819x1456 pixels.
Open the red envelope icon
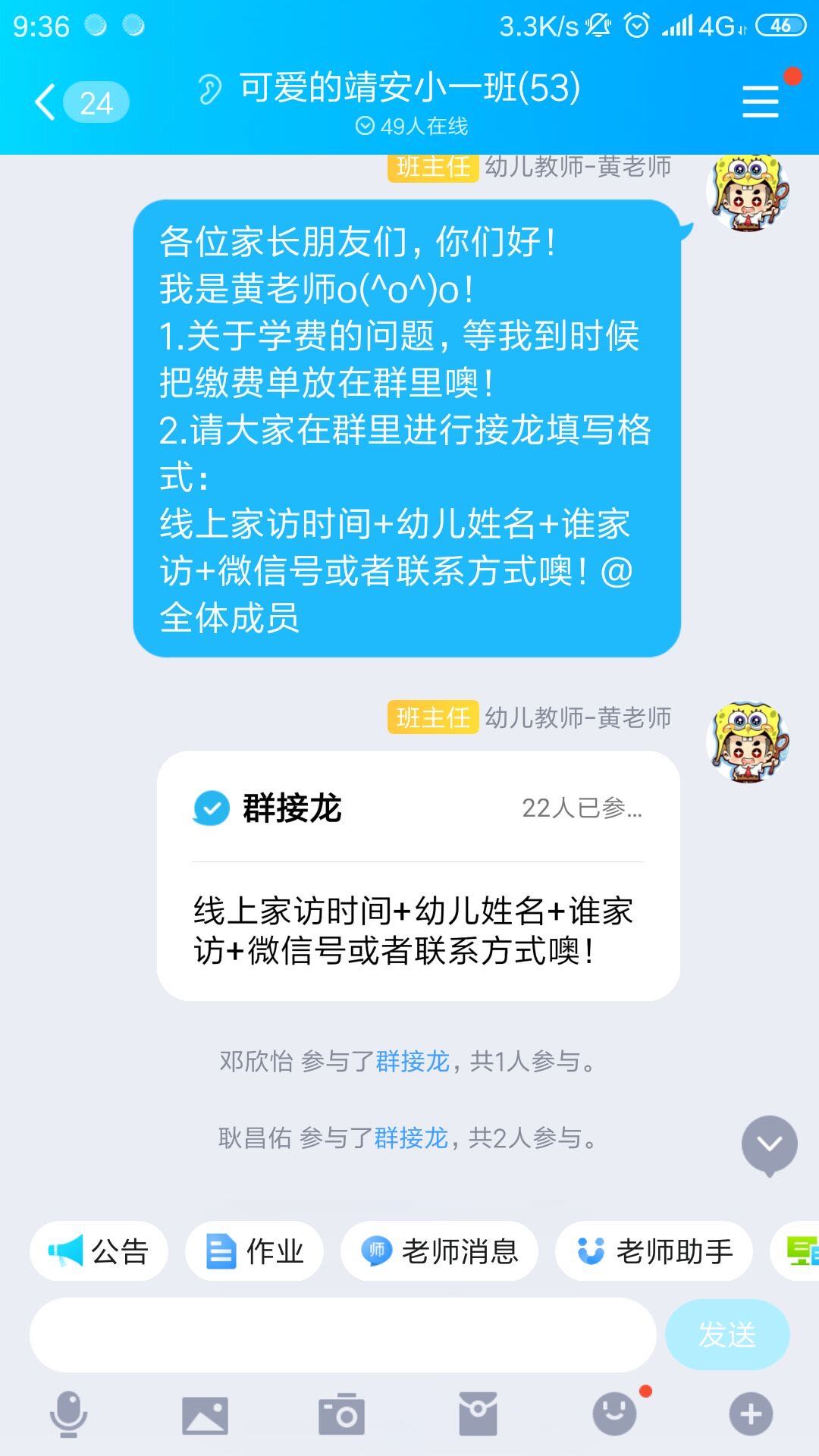pyautogui.click(x=478, y=1414)
